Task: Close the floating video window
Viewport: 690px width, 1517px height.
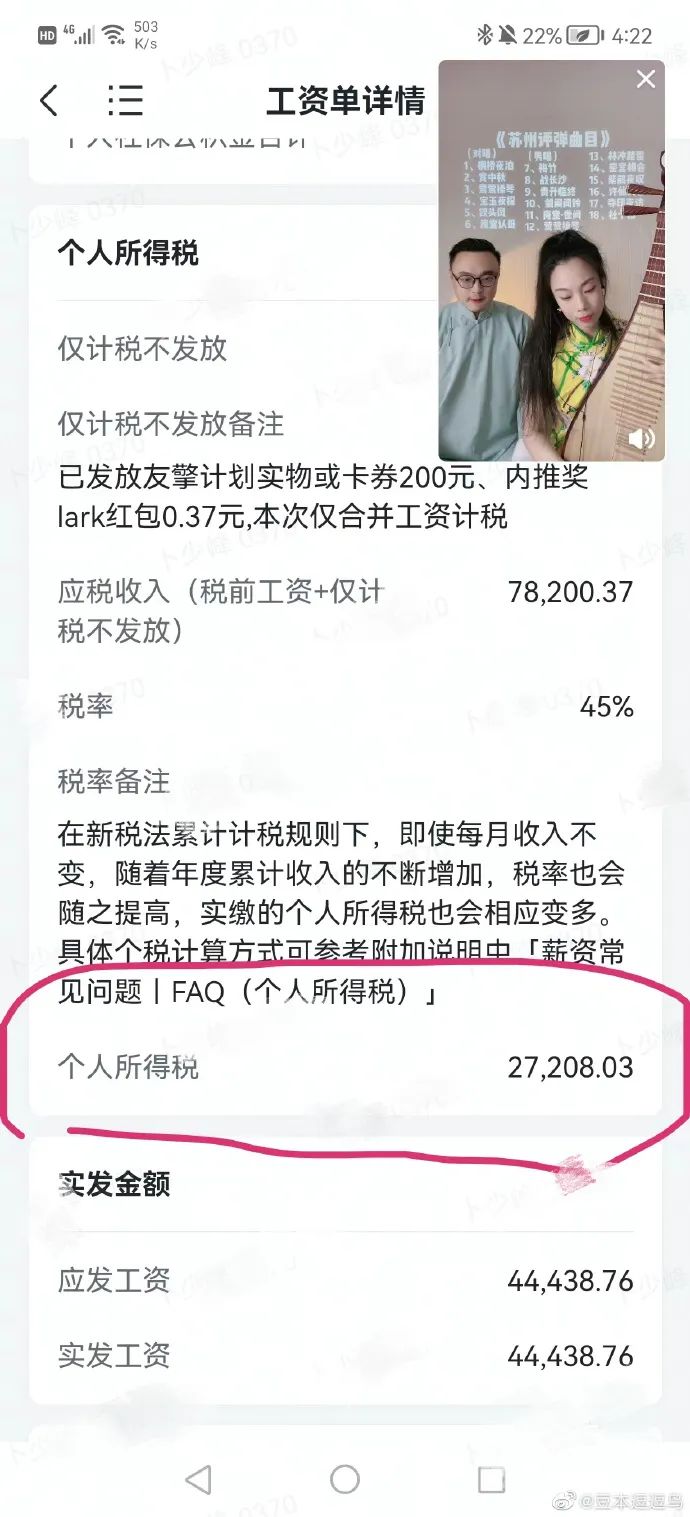Action: coord(646,80)
